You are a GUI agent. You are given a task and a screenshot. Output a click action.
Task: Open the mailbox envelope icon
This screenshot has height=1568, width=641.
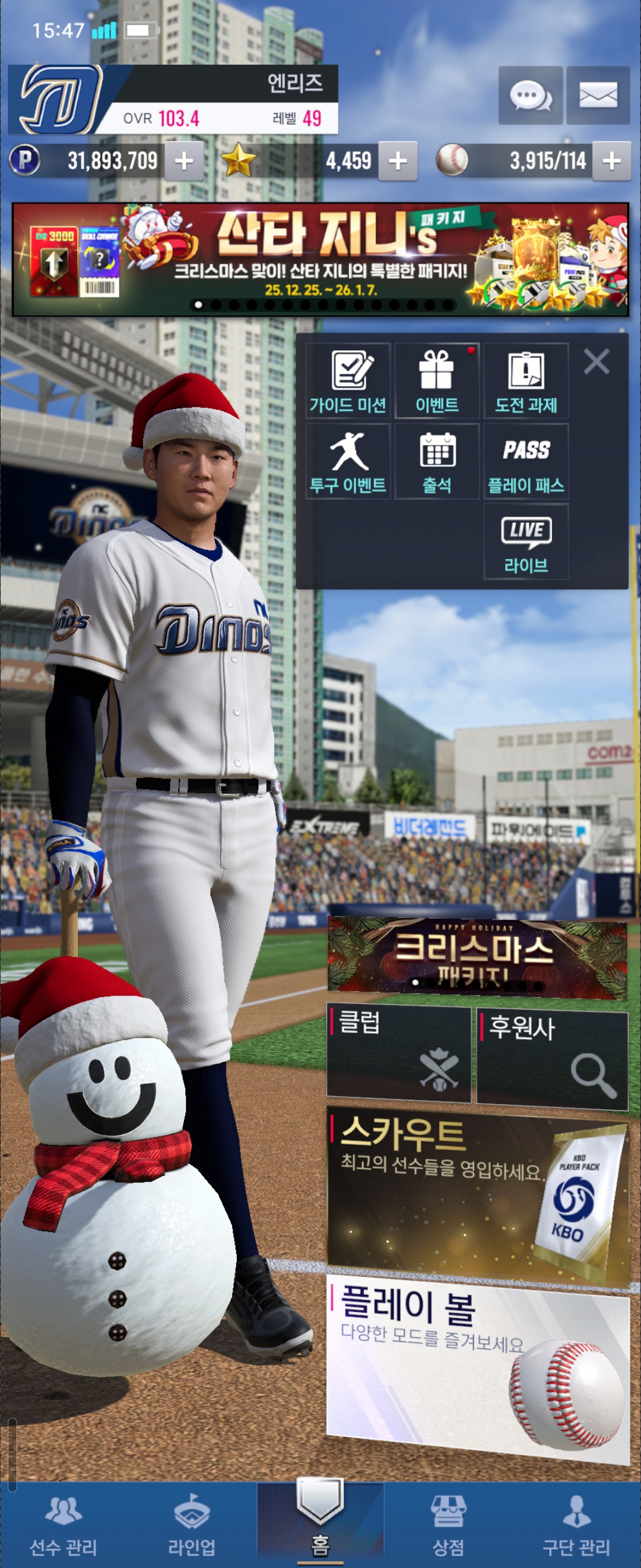point(598,96)
